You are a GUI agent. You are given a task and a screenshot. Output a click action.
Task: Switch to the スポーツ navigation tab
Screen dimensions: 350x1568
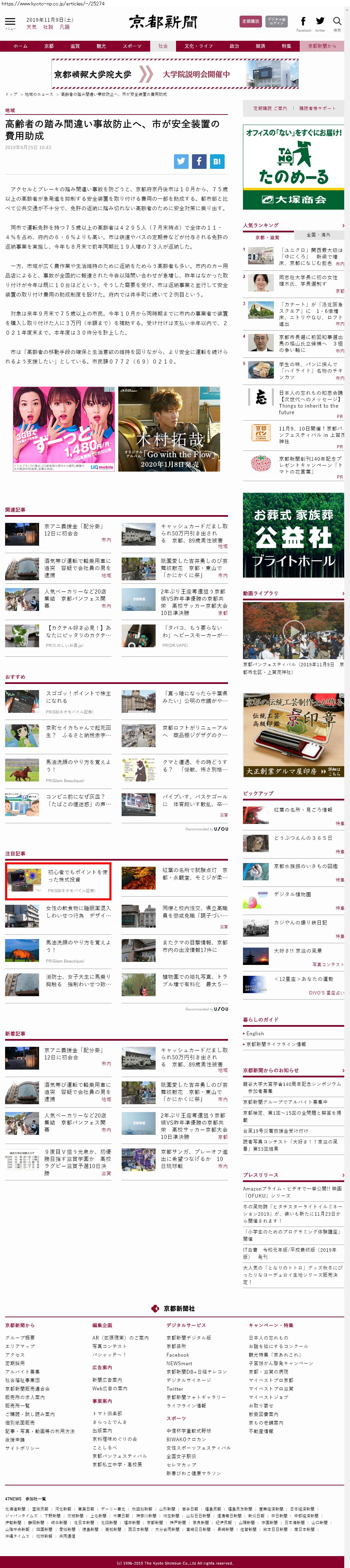[x=132, y=46]
